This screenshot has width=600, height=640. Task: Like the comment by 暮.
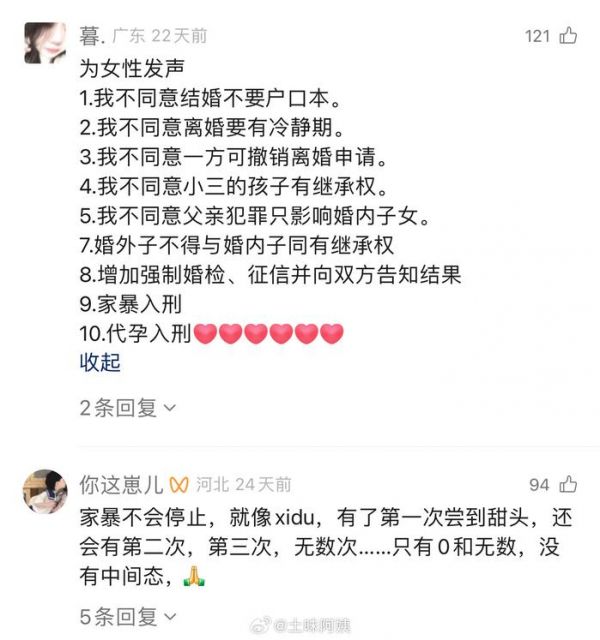tap(567, 37)
